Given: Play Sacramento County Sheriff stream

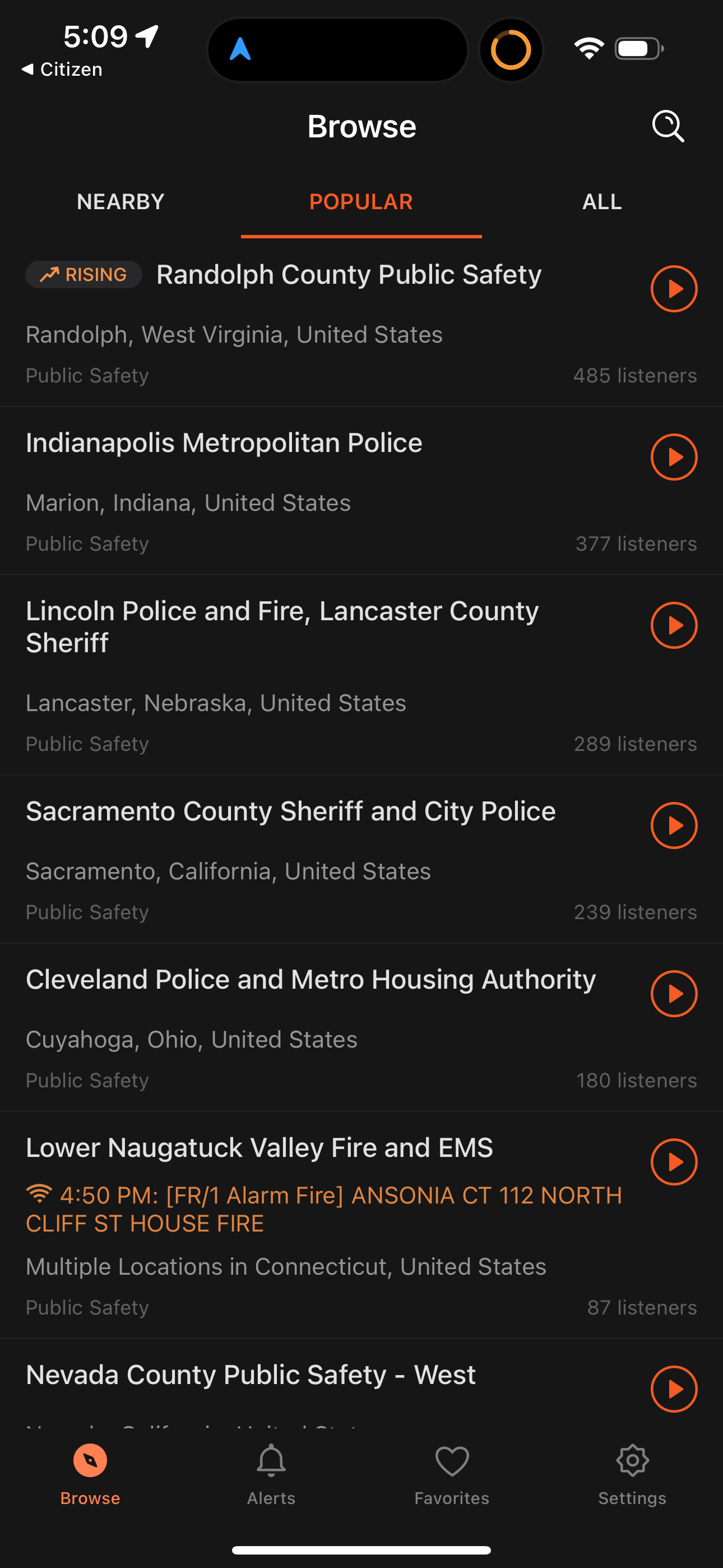Looking at the screenshot, I should click(x=674, y=825).
